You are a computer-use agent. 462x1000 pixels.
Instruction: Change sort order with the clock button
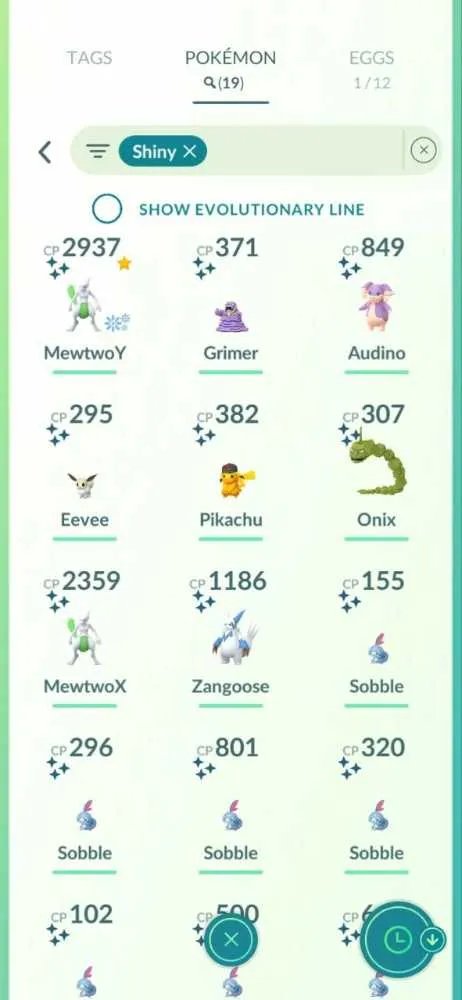(x=398, y=938)
